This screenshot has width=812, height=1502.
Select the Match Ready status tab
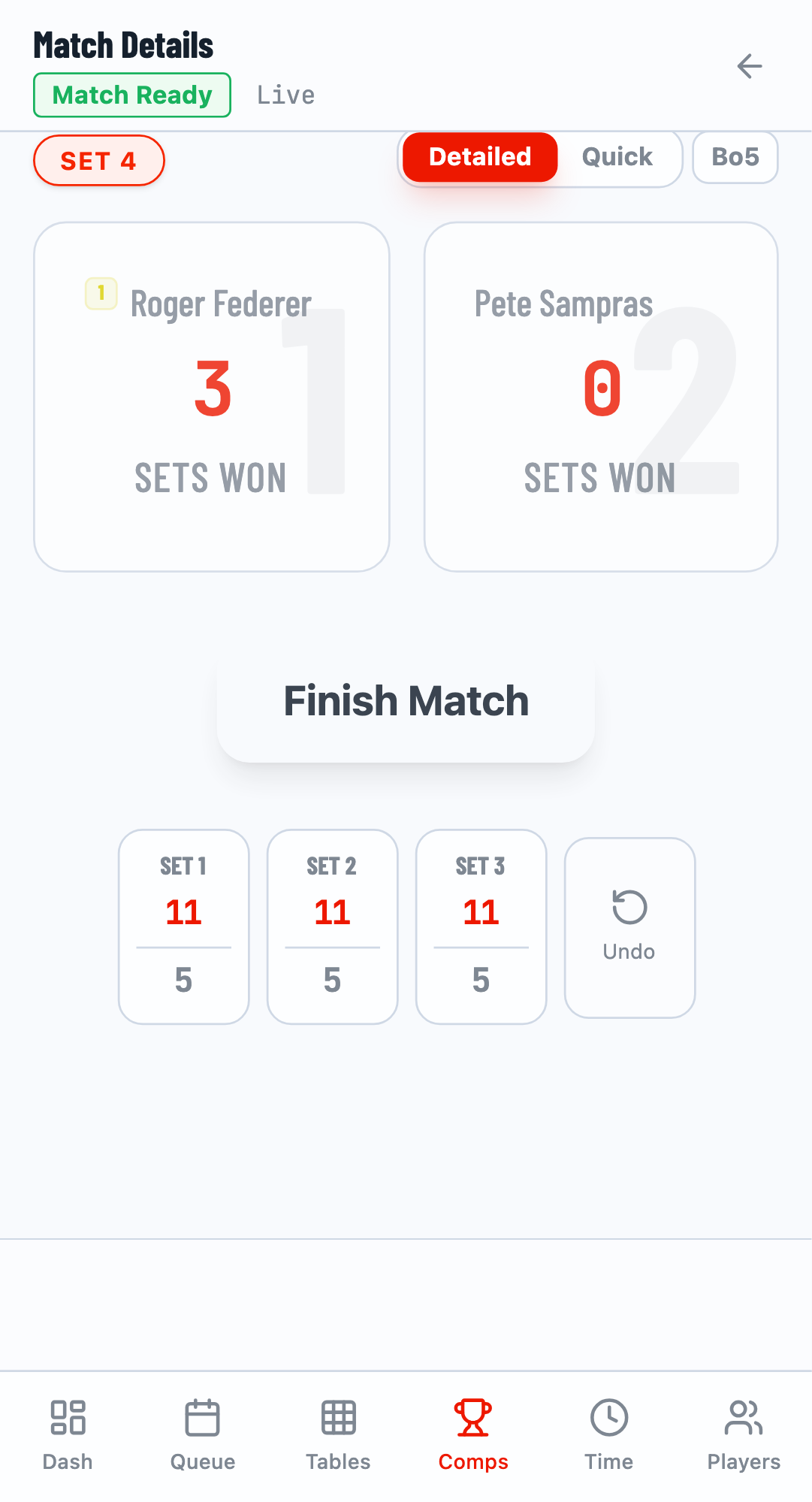(x=131, y=95)
